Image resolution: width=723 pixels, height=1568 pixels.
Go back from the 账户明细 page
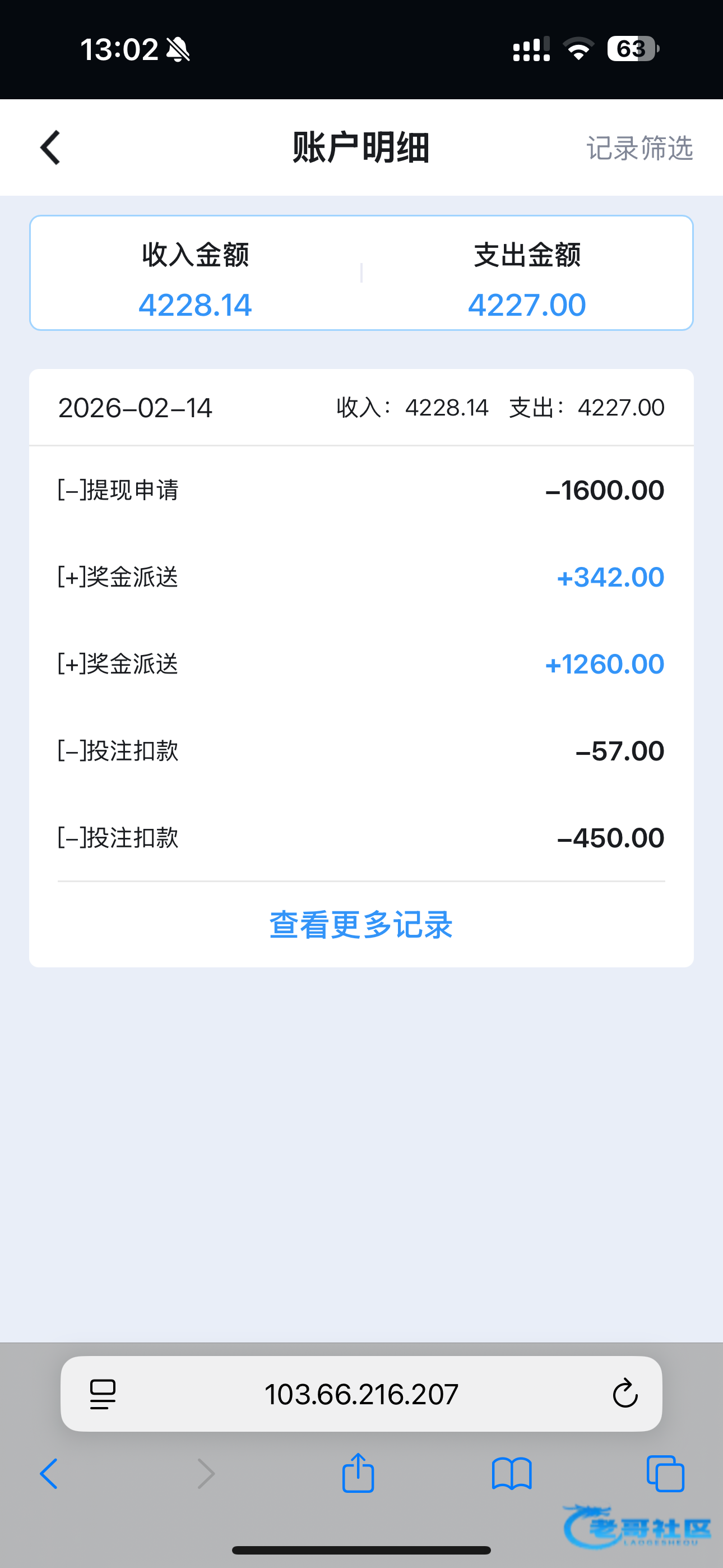50,148
